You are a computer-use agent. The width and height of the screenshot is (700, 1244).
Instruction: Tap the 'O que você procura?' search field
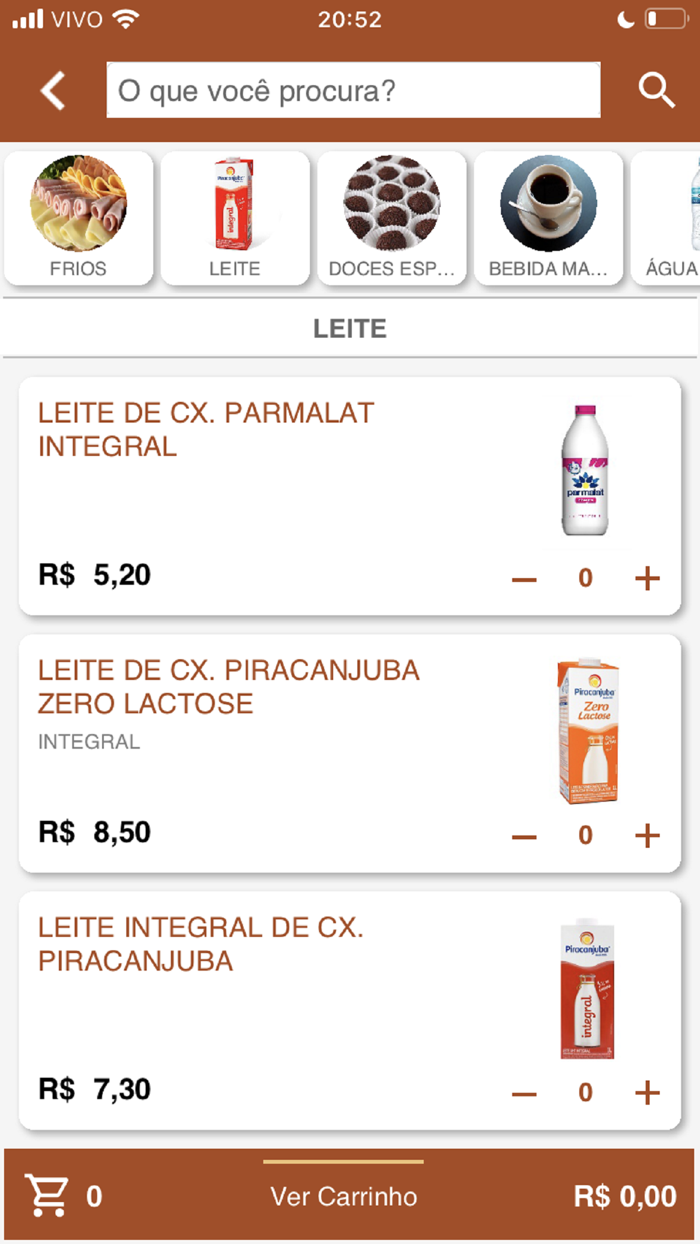coord(353,91)
